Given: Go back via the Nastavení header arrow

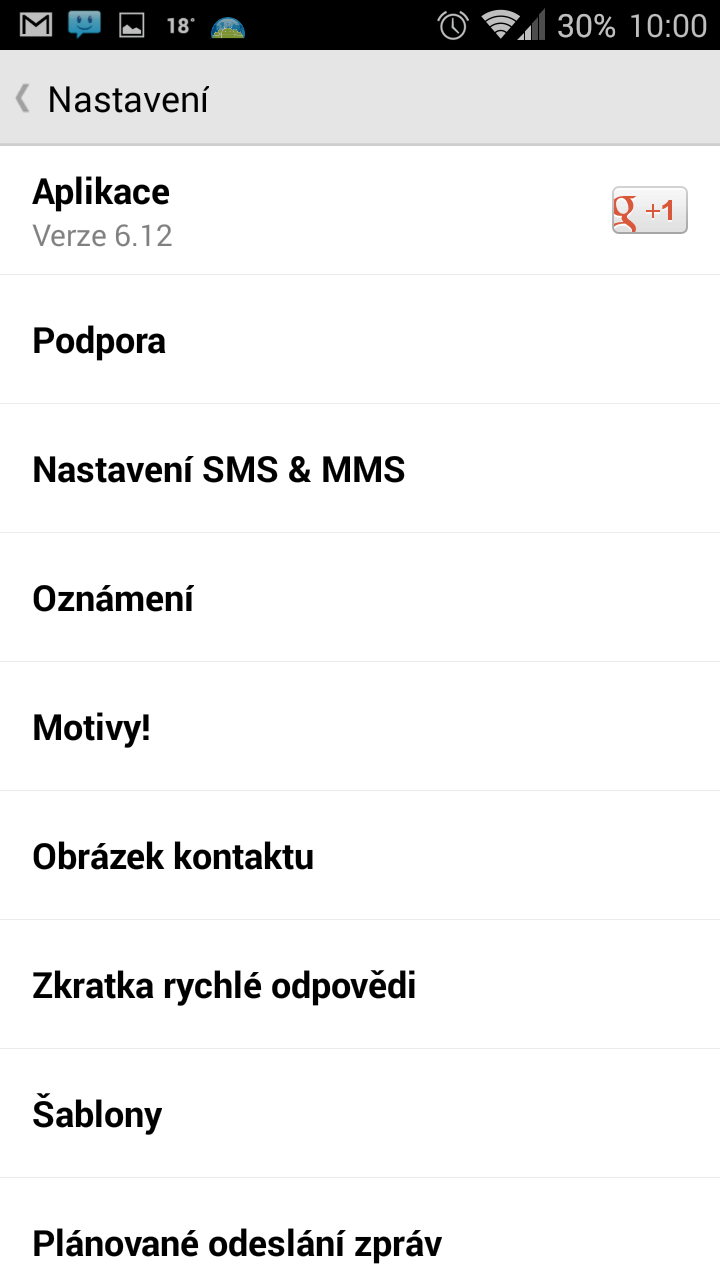Looking at the screenshot, I should [22, 99].
